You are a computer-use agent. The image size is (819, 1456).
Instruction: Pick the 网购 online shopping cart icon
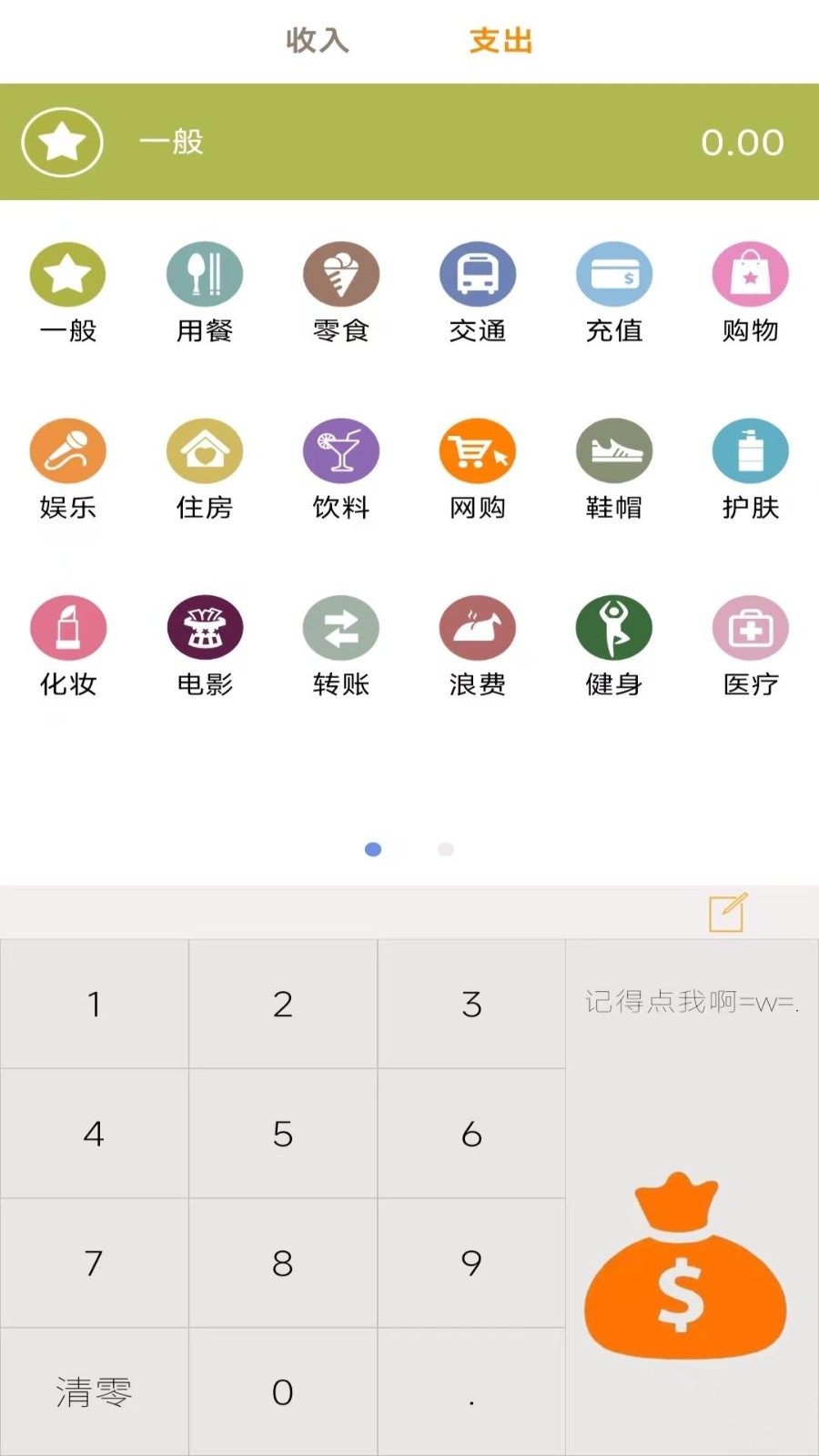pyautogui.click(x=477, y=449)
